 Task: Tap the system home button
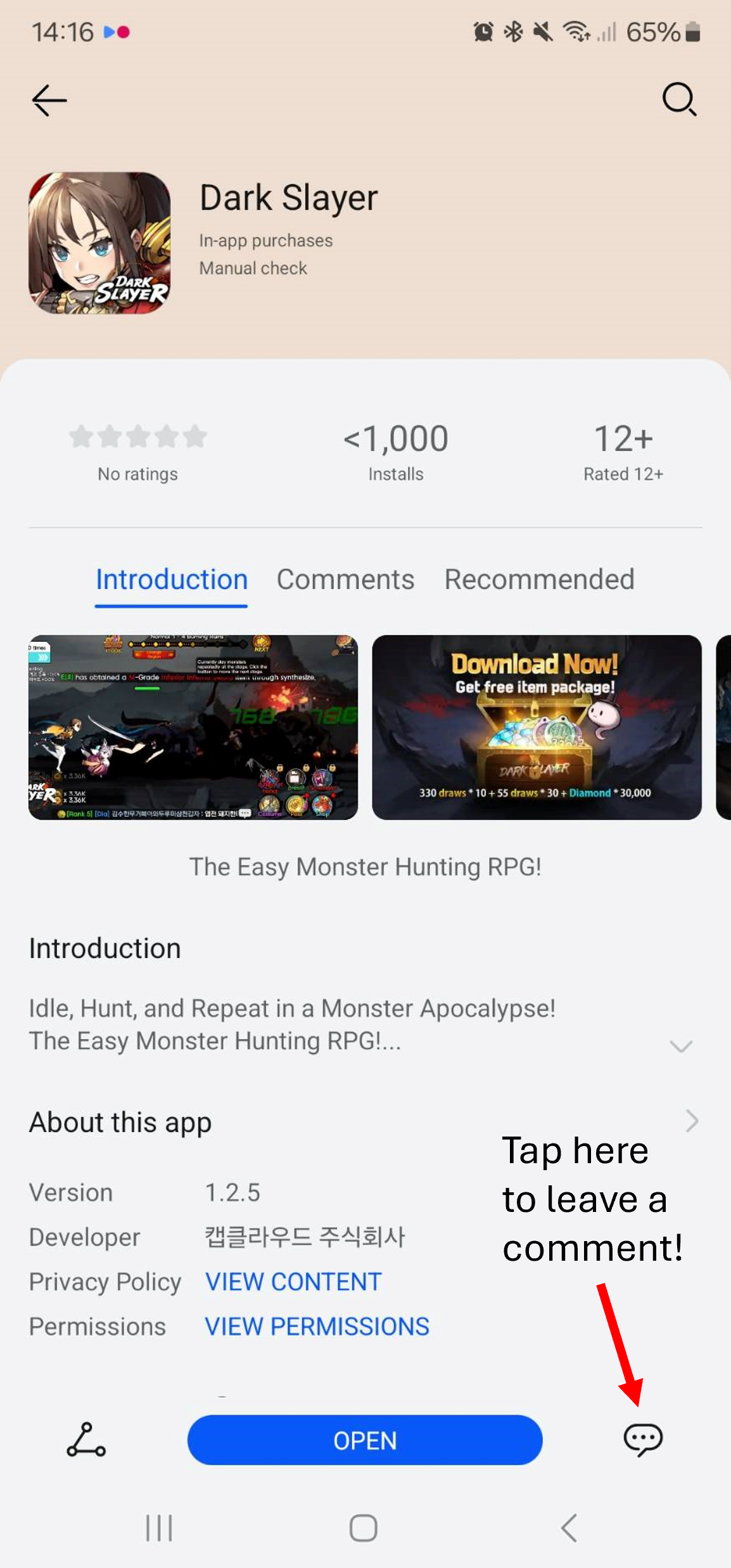click(364, 1527)
